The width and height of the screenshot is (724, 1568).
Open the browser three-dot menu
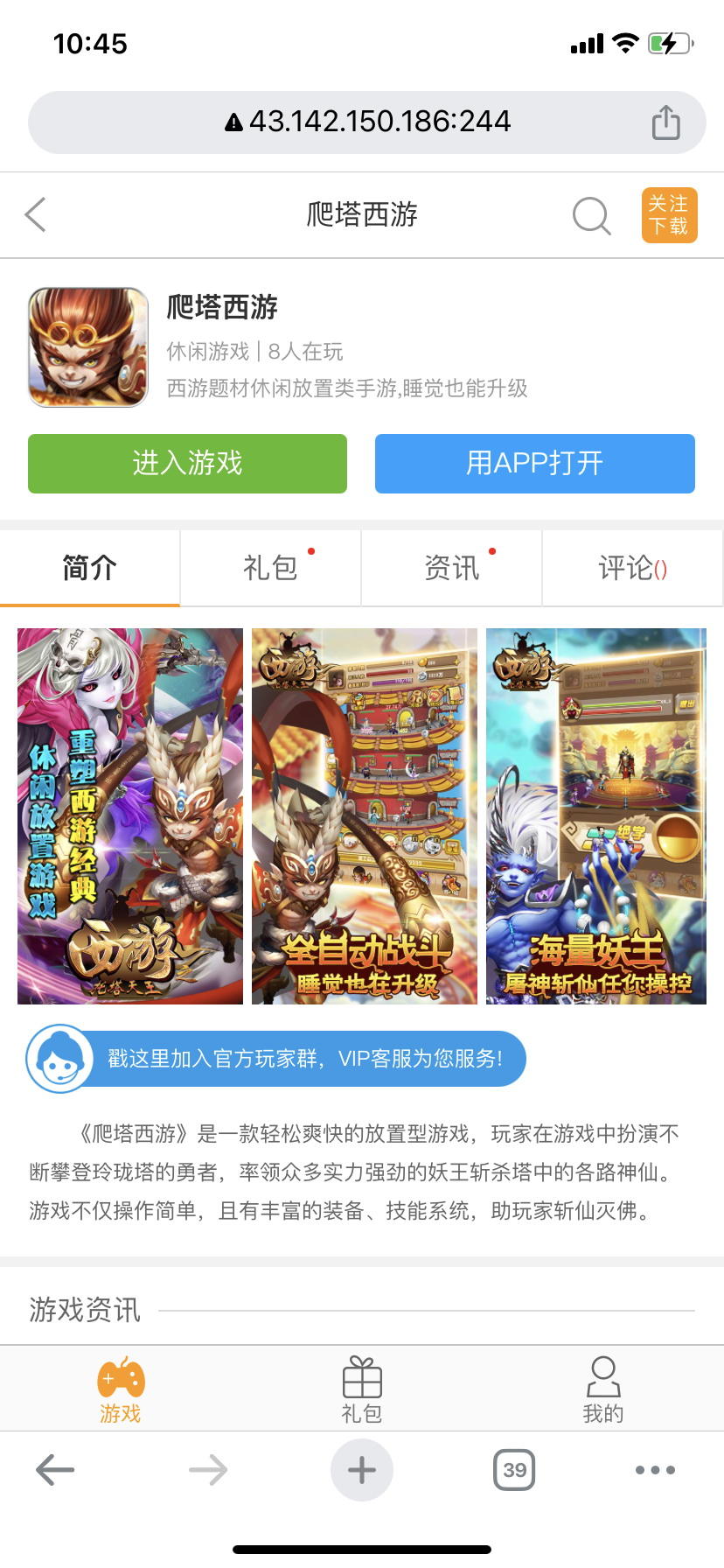655,1470
